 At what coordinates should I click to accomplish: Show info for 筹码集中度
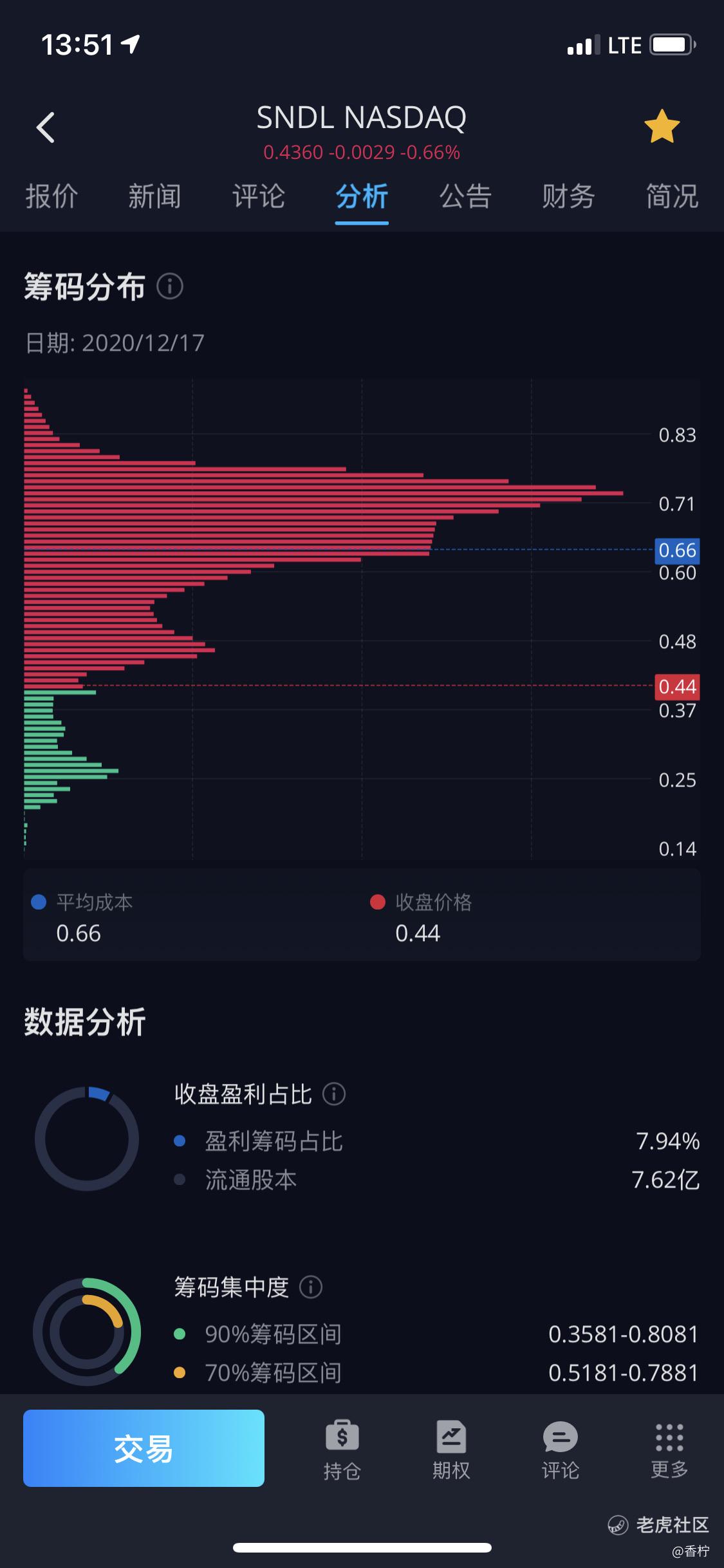[311, 1287]
